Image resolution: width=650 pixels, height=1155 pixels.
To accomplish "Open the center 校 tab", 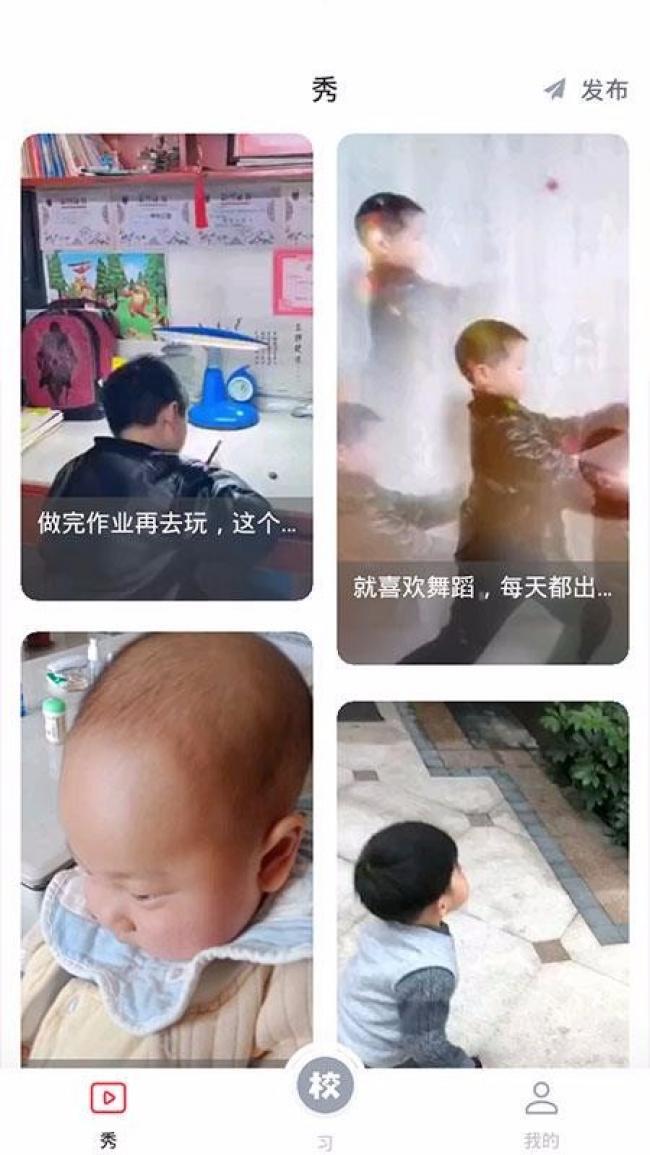I will [x=324, y=1087].
